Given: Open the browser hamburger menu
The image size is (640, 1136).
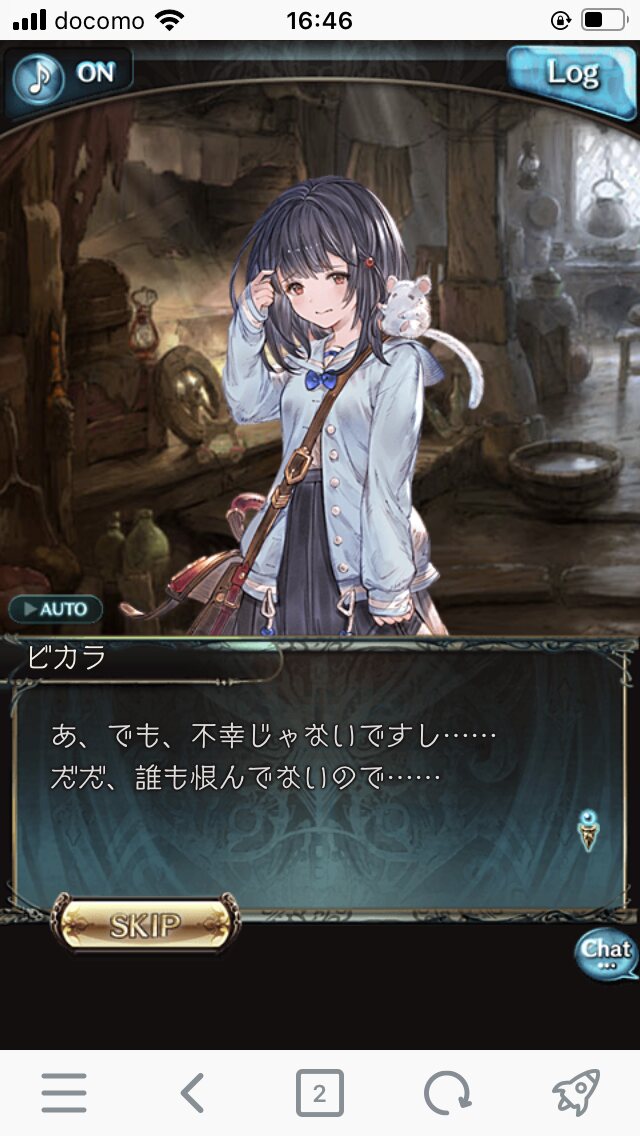Looking at the screenshot, I should click(x=64, y=1093).
